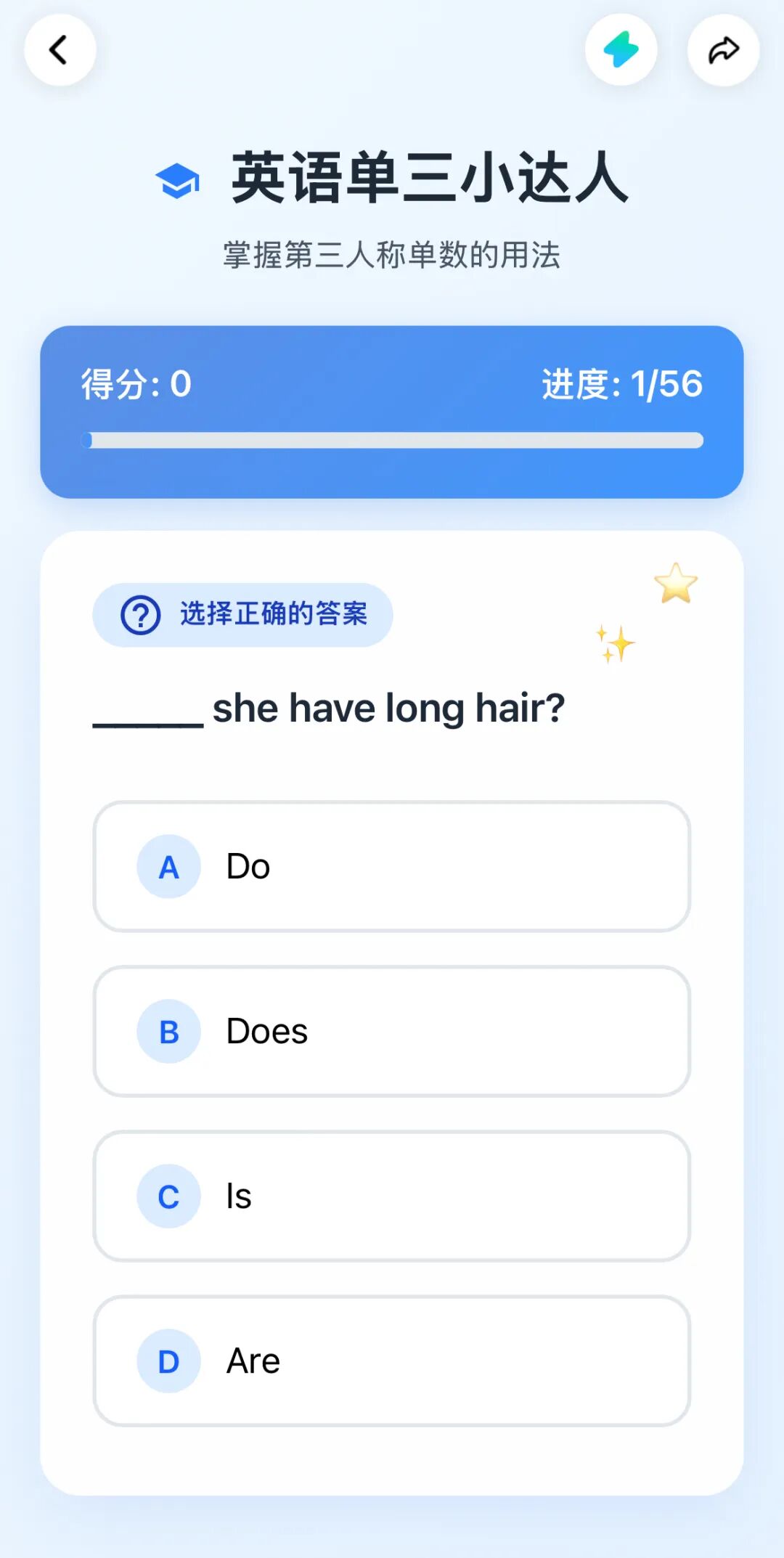Select answer option Does
Image resolution: width=784 pixels, height=1558 pixels.
click(392, 1032)
